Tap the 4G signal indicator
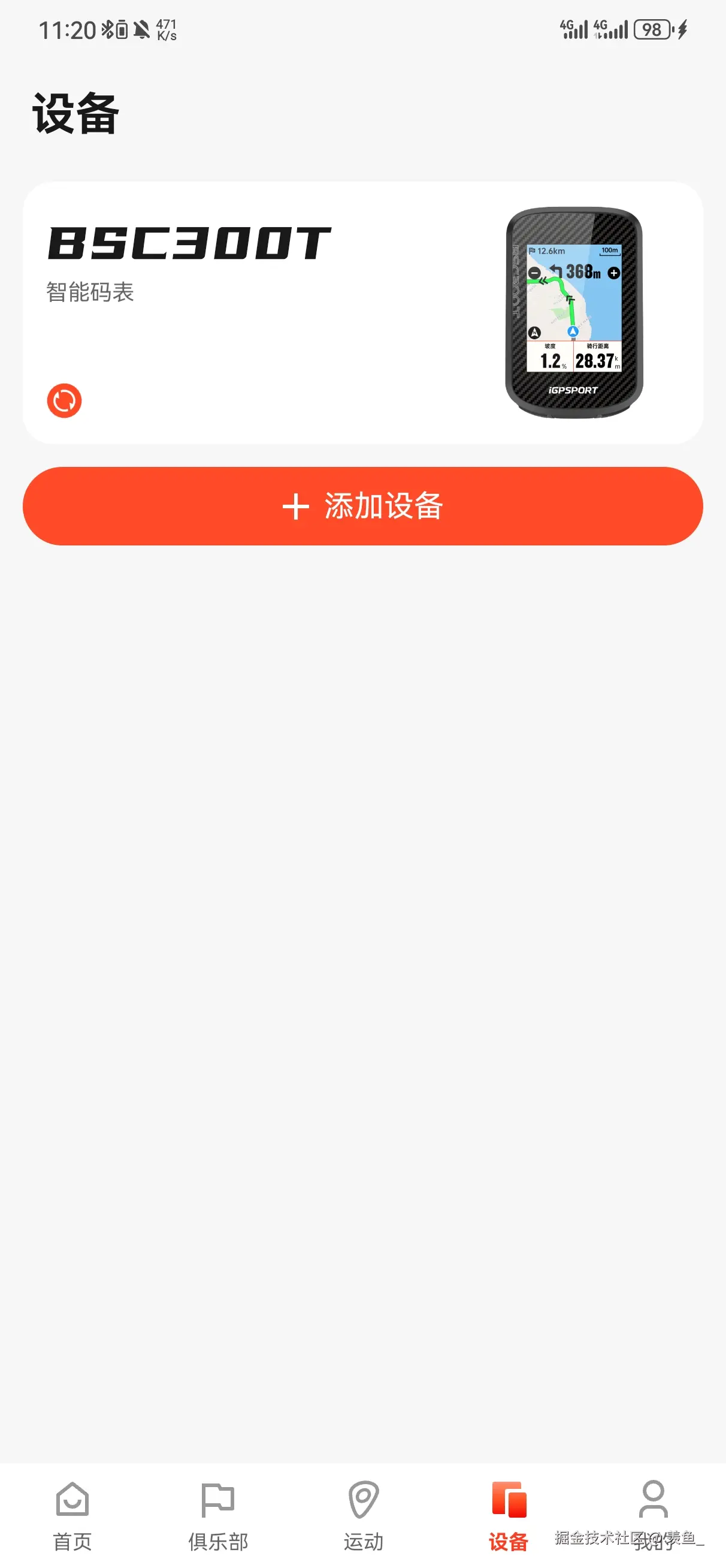726x1568 pixels. tap(573, 28)
